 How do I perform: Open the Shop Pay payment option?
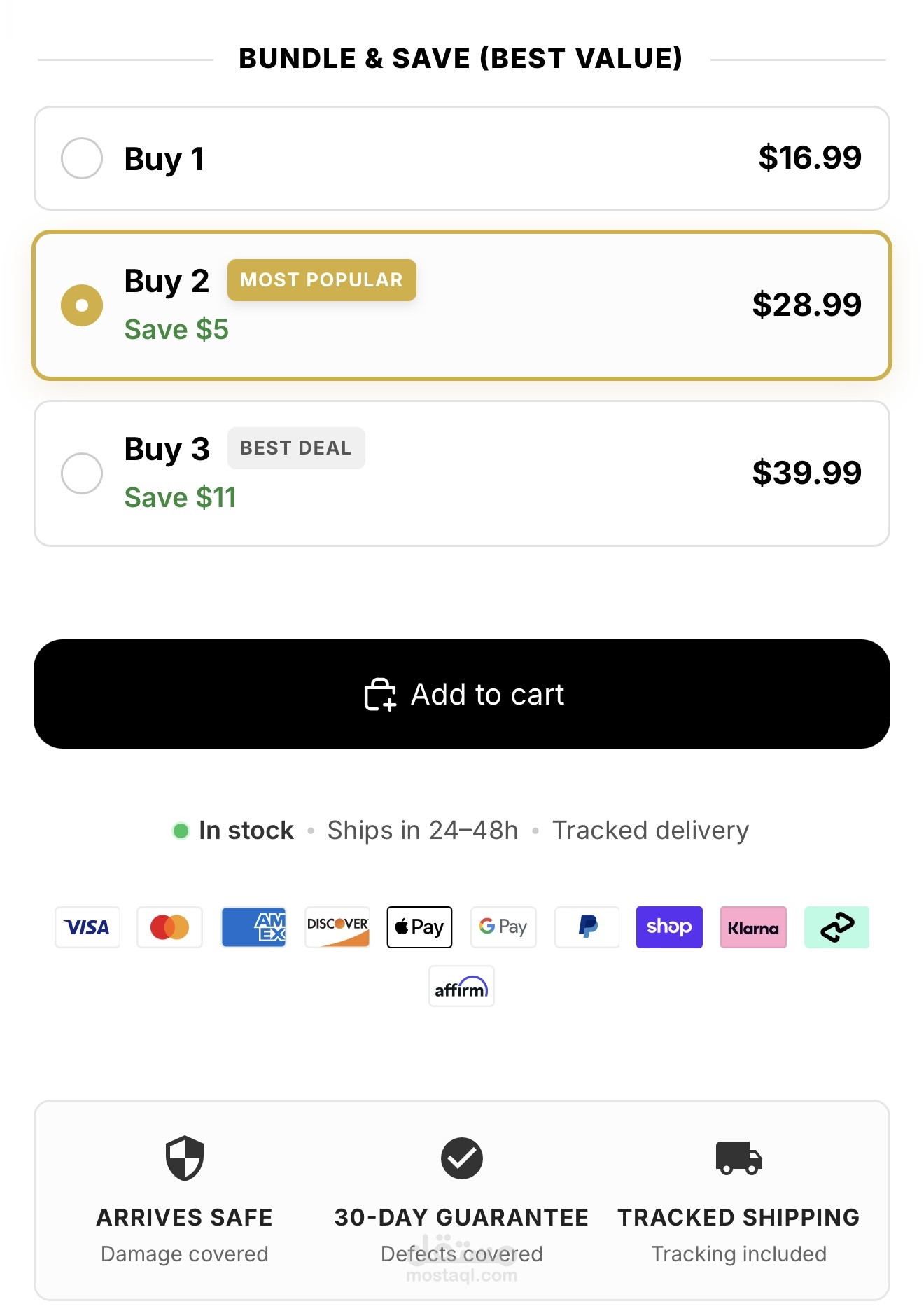pyautogui.click(x=669, y=927)
